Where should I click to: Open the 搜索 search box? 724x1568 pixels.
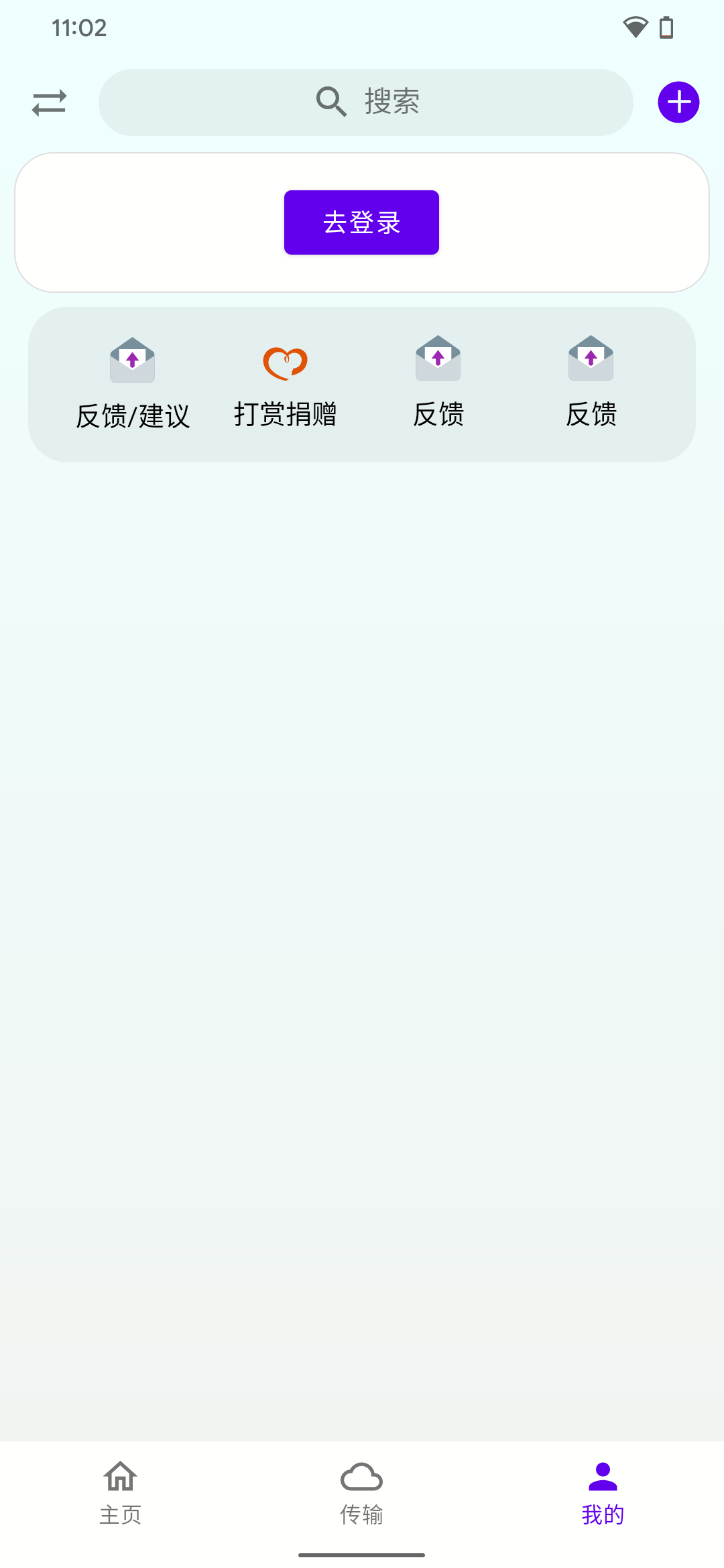[366, 103]
